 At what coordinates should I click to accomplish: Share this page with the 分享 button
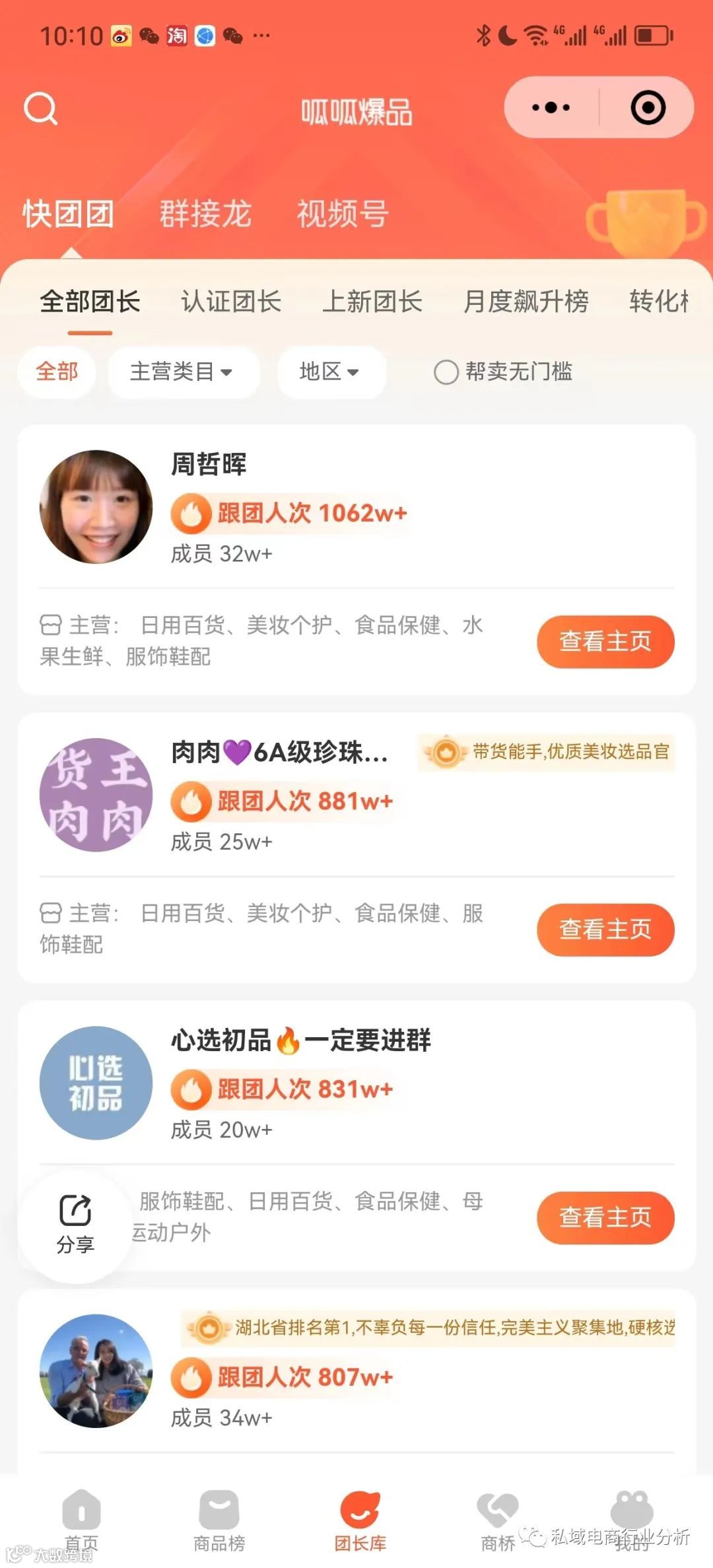pos(75,1225)
